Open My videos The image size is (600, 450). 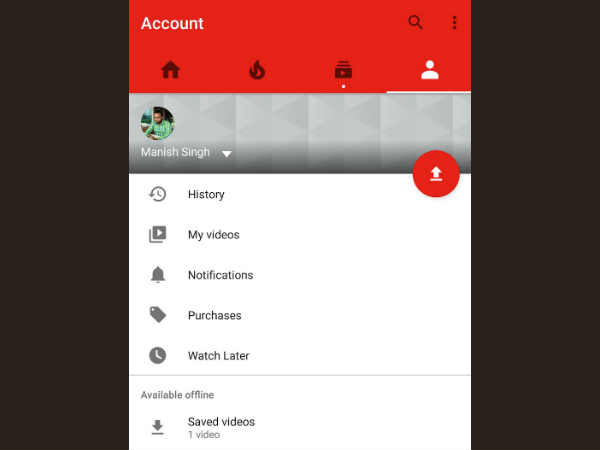pos(213,235)
